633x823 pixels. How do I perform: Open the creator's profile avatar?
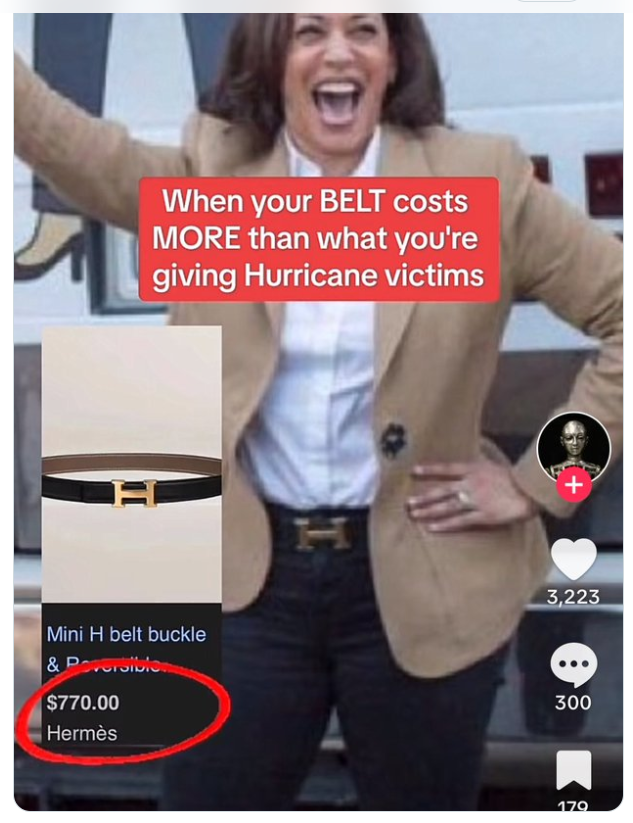(x=573, y=446)
